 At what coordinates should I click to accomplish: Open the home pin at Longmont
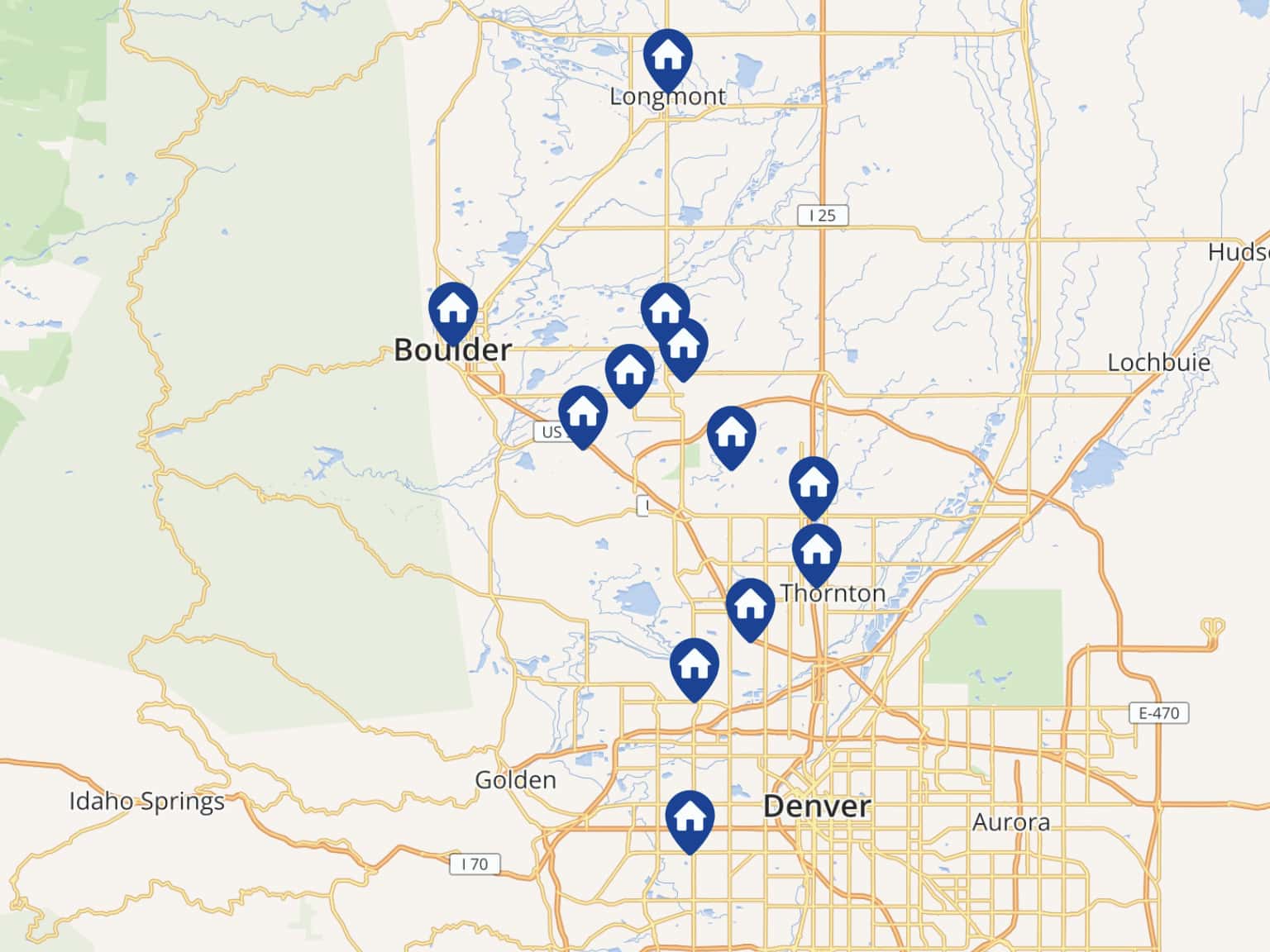tap(667, 56)
